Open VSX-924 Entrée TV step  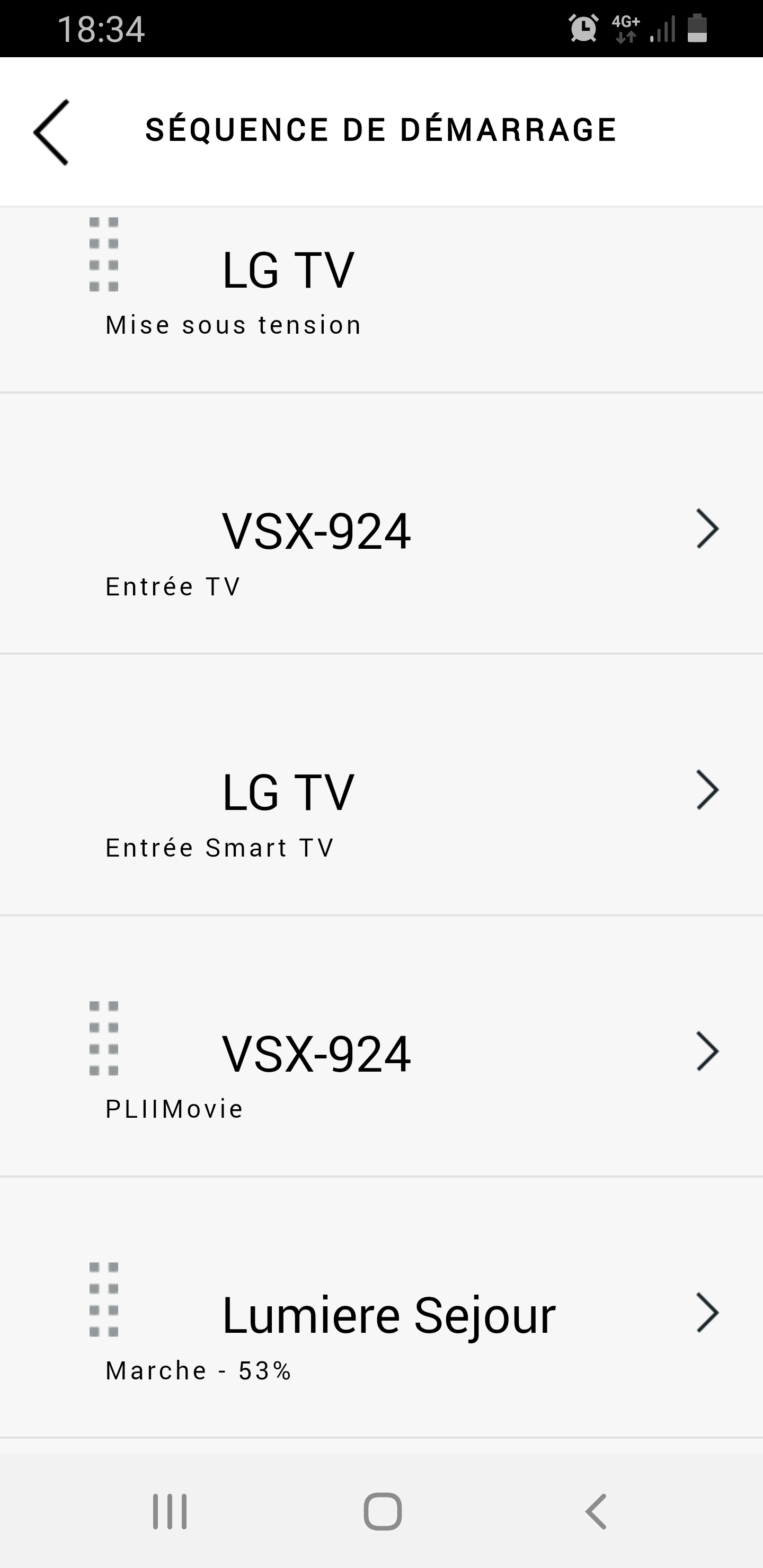click(706, 528)
